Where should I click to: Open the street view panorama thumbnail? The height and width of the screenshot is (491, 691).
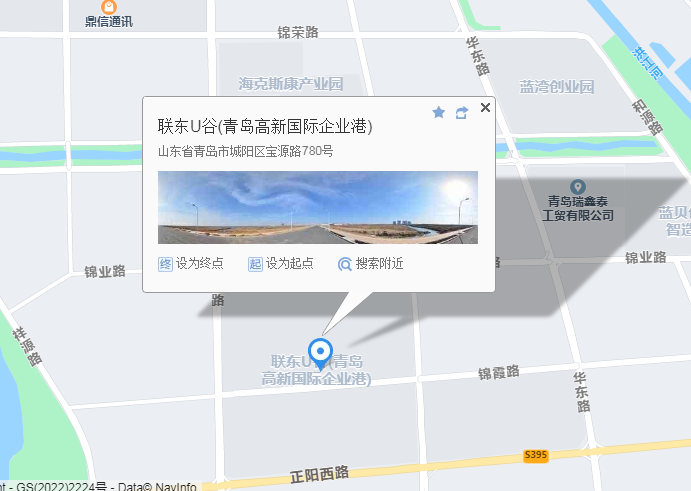pyautogui.click(x=318, y=207)
